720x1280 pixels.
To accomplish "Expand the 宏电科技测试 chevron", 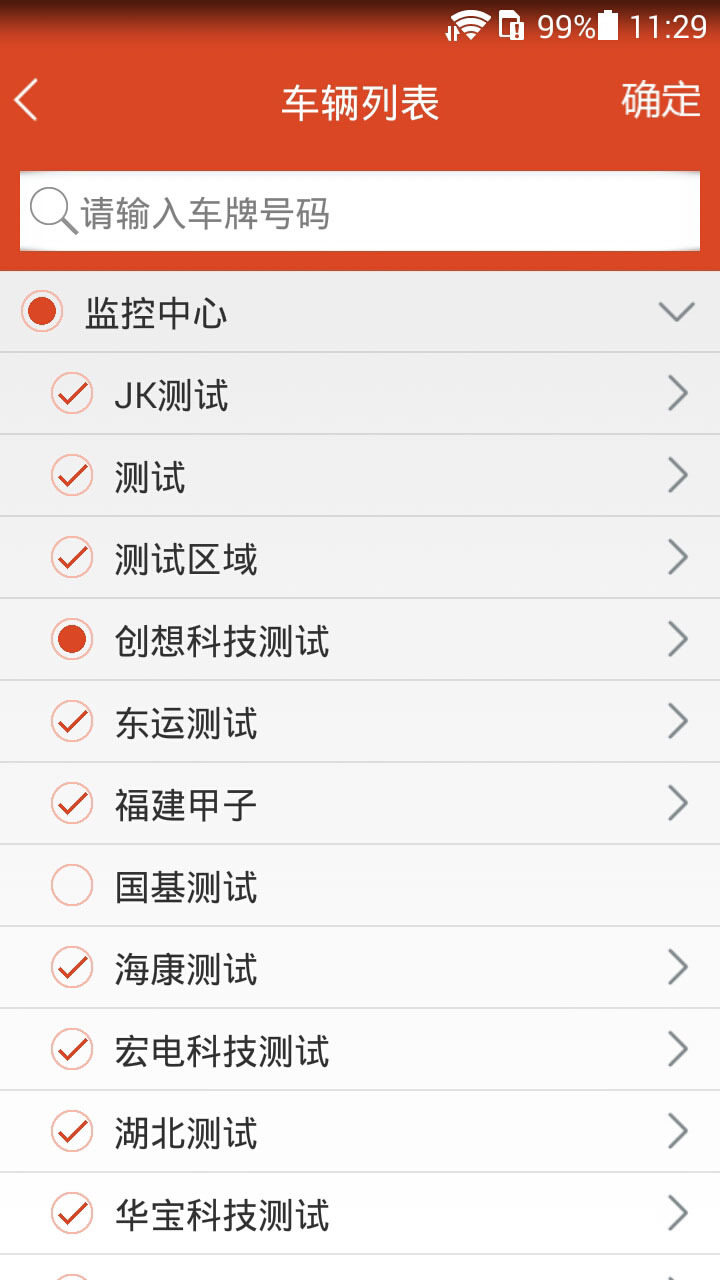I will tap(677, 1050).
